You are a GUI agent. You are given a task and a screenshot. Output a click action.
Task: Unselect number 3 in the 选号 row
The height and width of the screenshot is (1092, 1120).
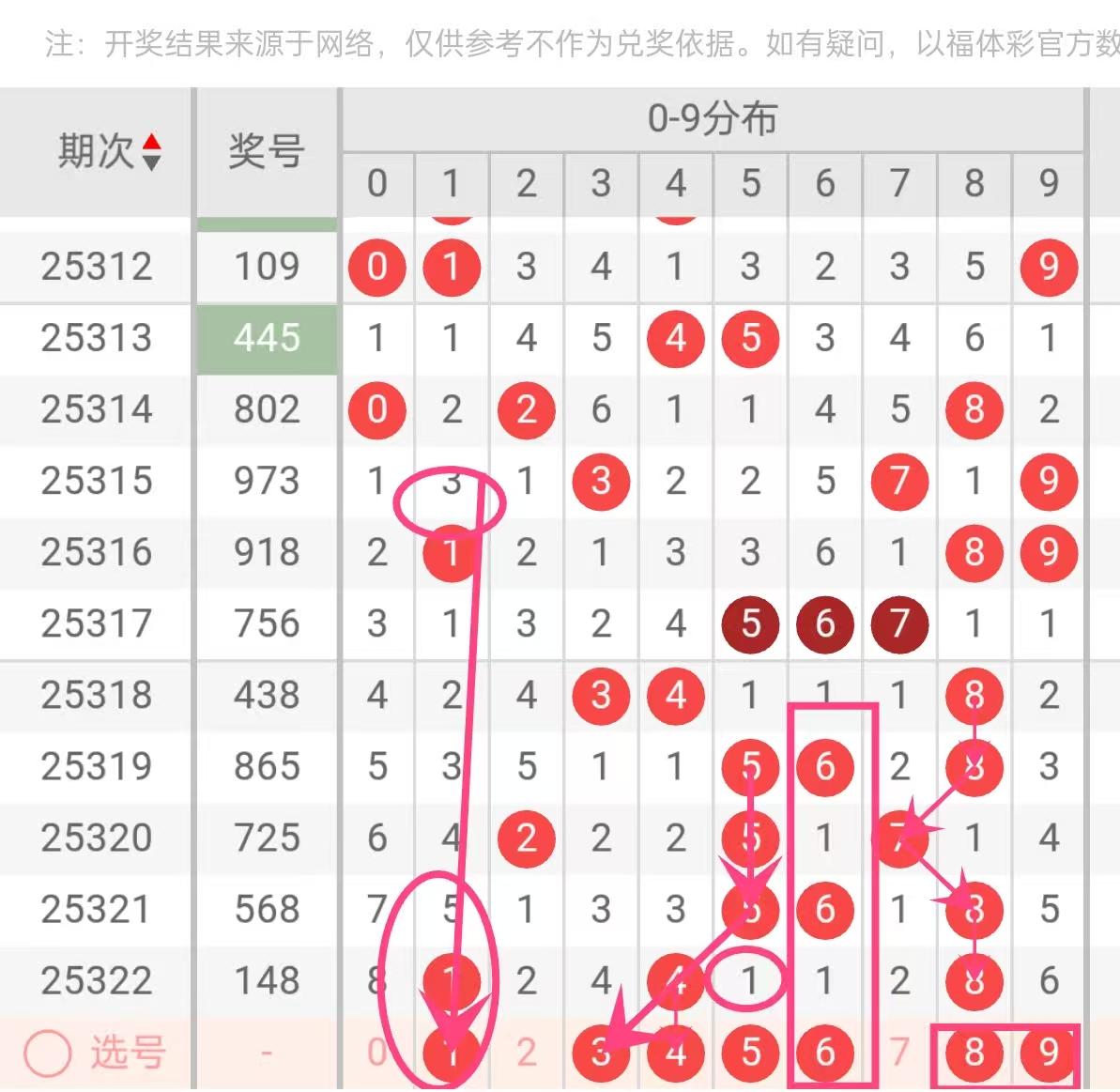(x=601, y=1053)
